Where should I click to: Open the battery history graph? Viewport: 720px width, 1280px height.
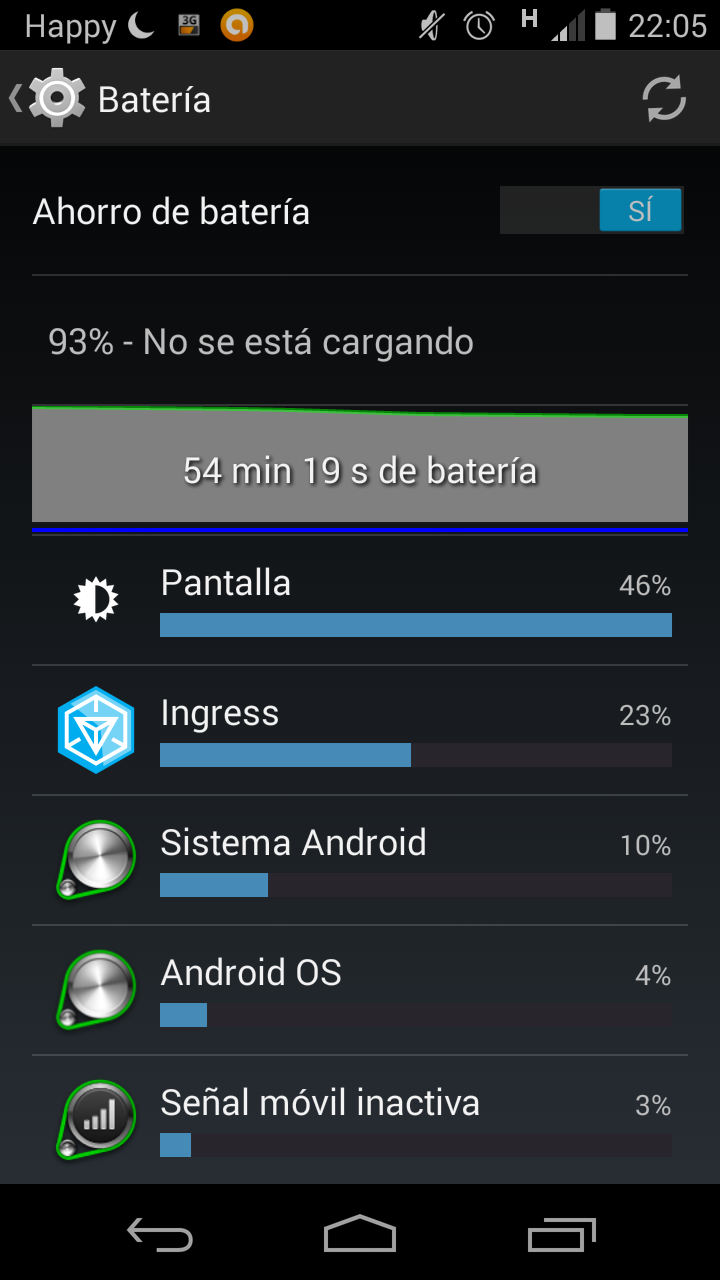tap(360, 468)
